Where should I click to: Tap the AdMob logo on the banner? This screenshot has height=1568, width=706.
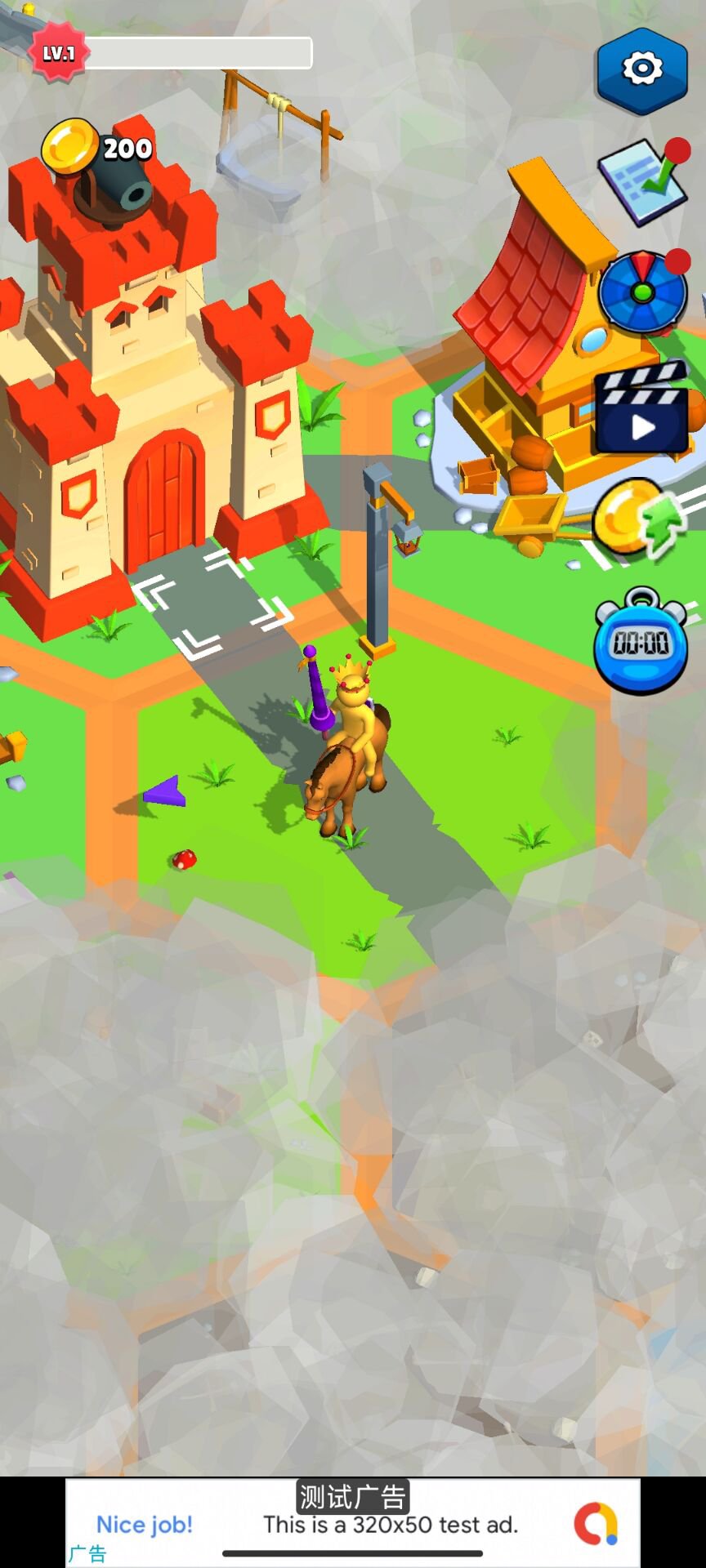point(597,1524)
